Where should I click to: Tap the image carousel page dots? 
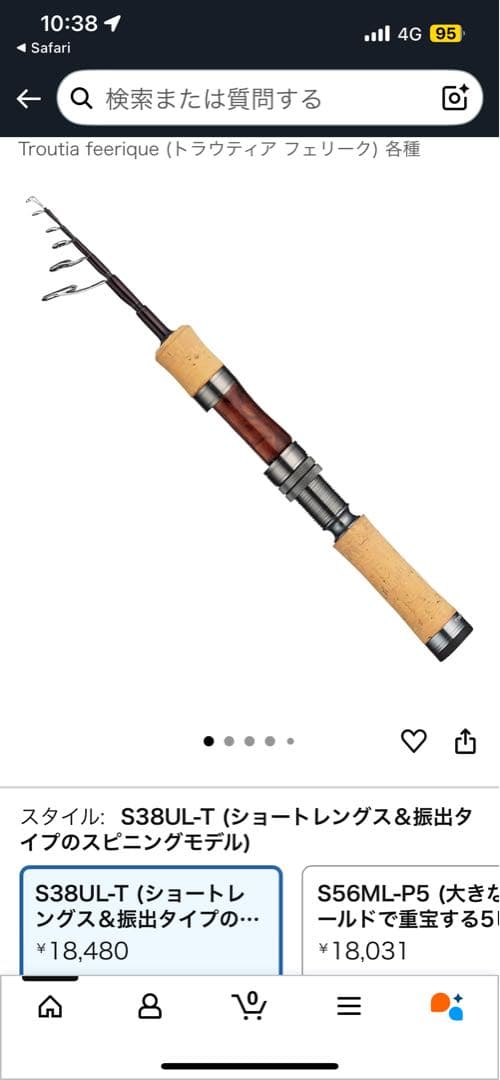[249, 741]
